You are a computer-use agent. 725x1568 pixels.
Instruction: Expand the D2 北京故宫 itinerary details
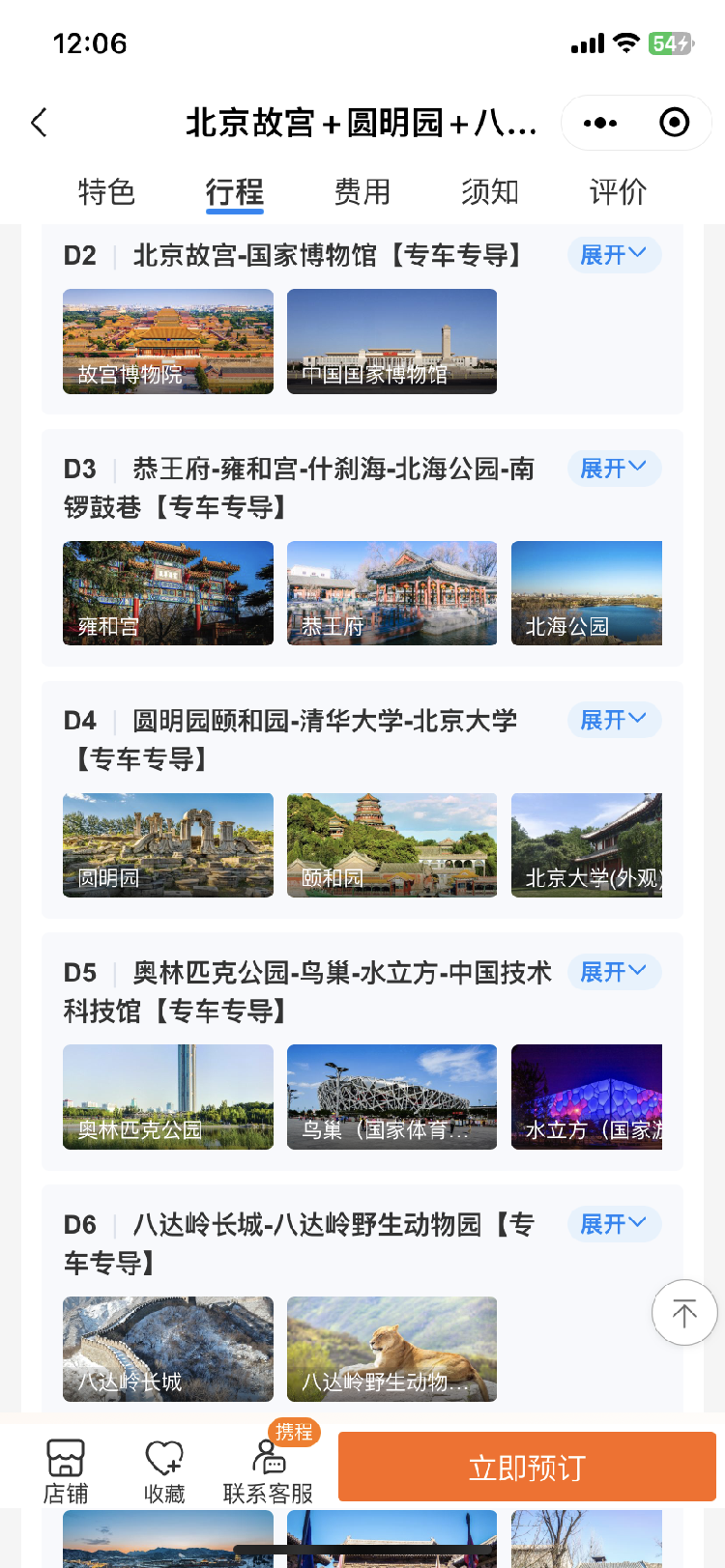[x=614, y=254]
